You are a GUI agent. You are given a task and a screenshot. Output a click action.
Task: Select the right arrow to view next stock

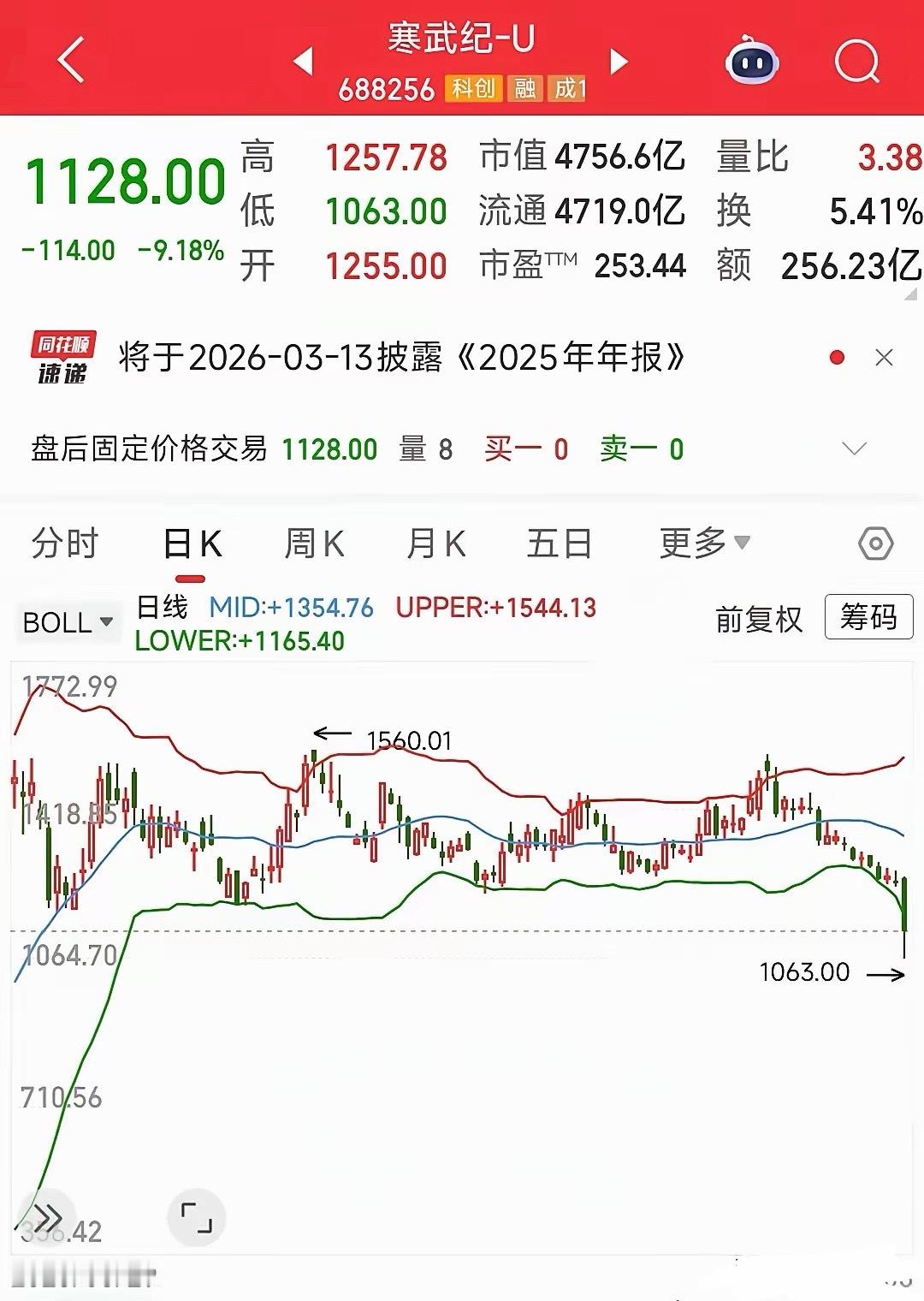click(619, 62)
